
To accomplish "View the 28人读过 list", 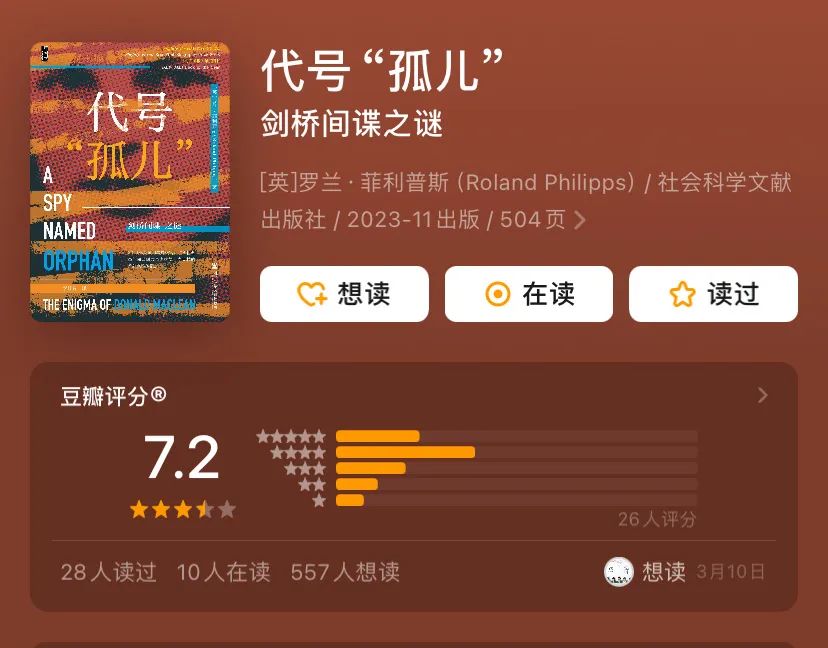I will [x=108, y=572].
